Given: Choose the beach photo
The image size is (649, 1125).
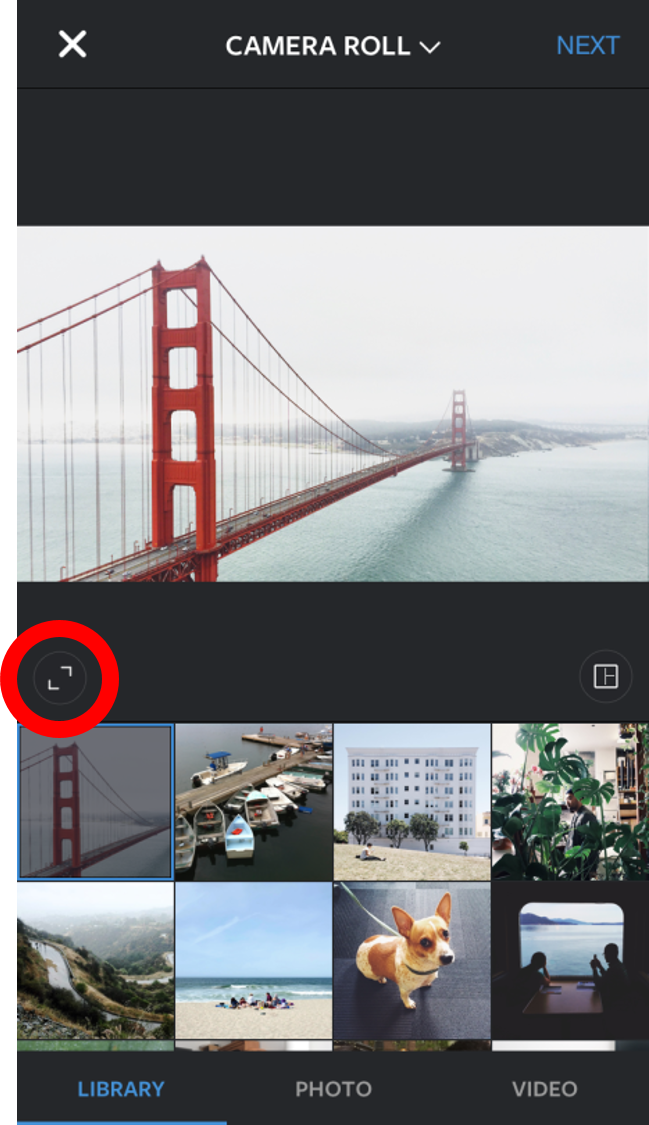Looking at the screenshot, I should tap(253, 960).
